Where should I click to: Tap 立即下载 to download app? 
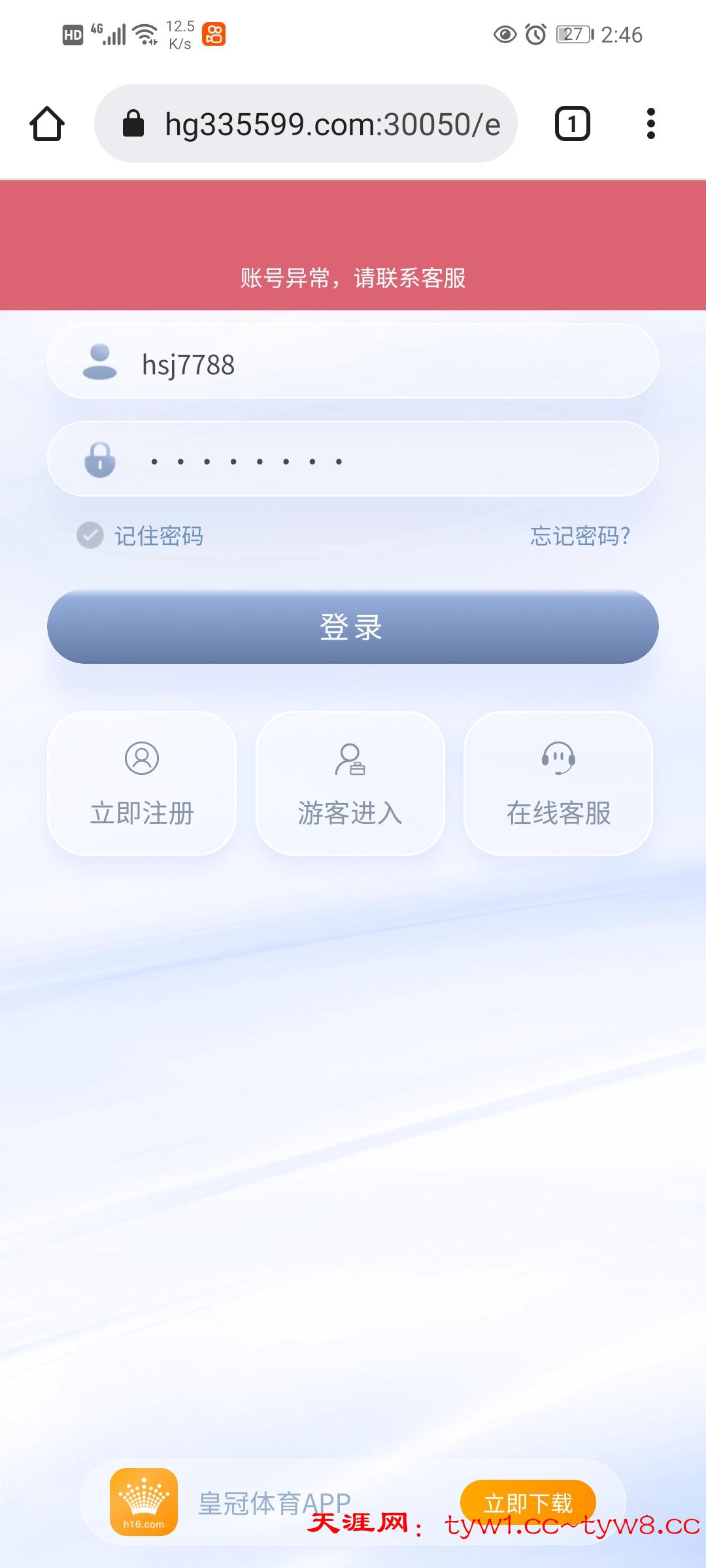(528, 1503)
